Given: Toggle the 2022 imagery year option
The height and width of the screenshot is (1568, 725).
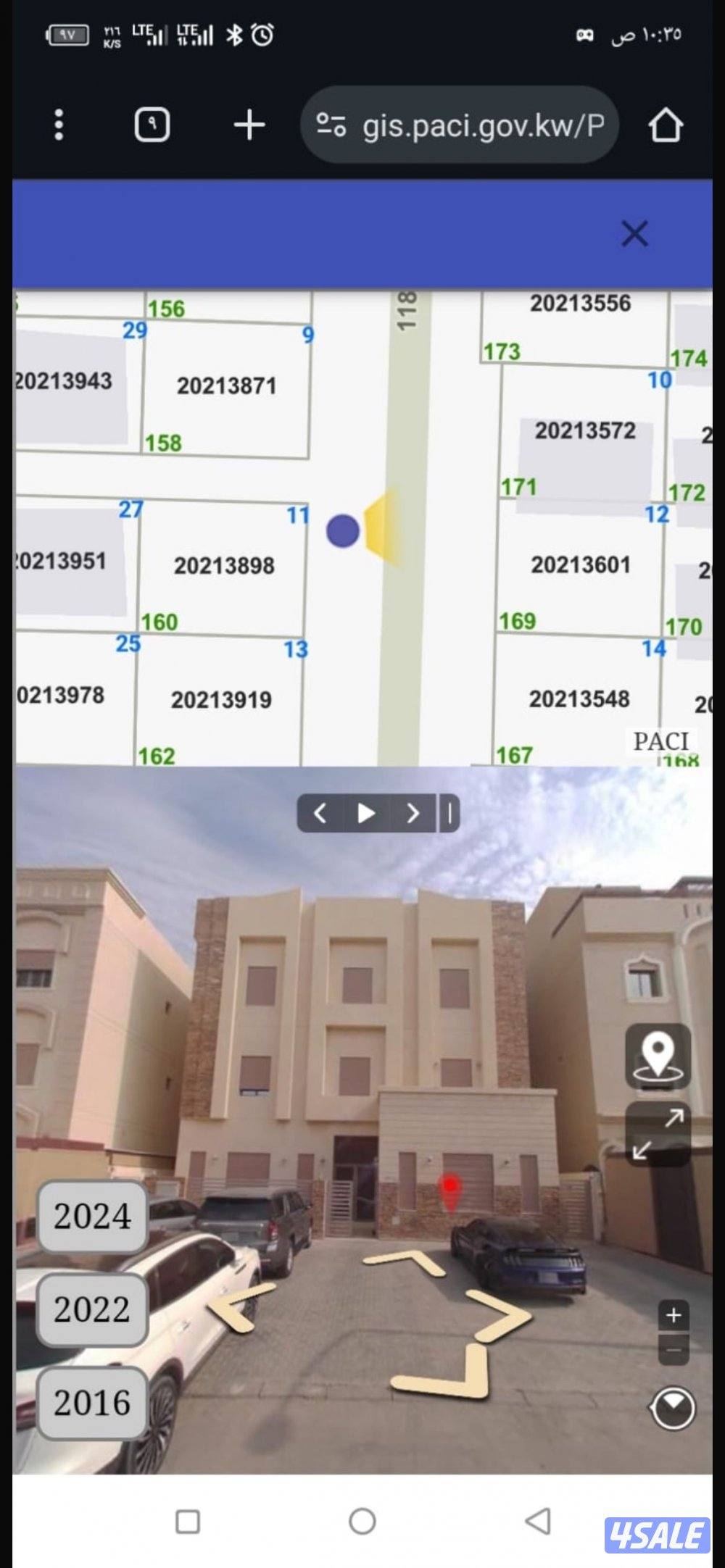Looking at the screenshot, I should point(90,1310).
